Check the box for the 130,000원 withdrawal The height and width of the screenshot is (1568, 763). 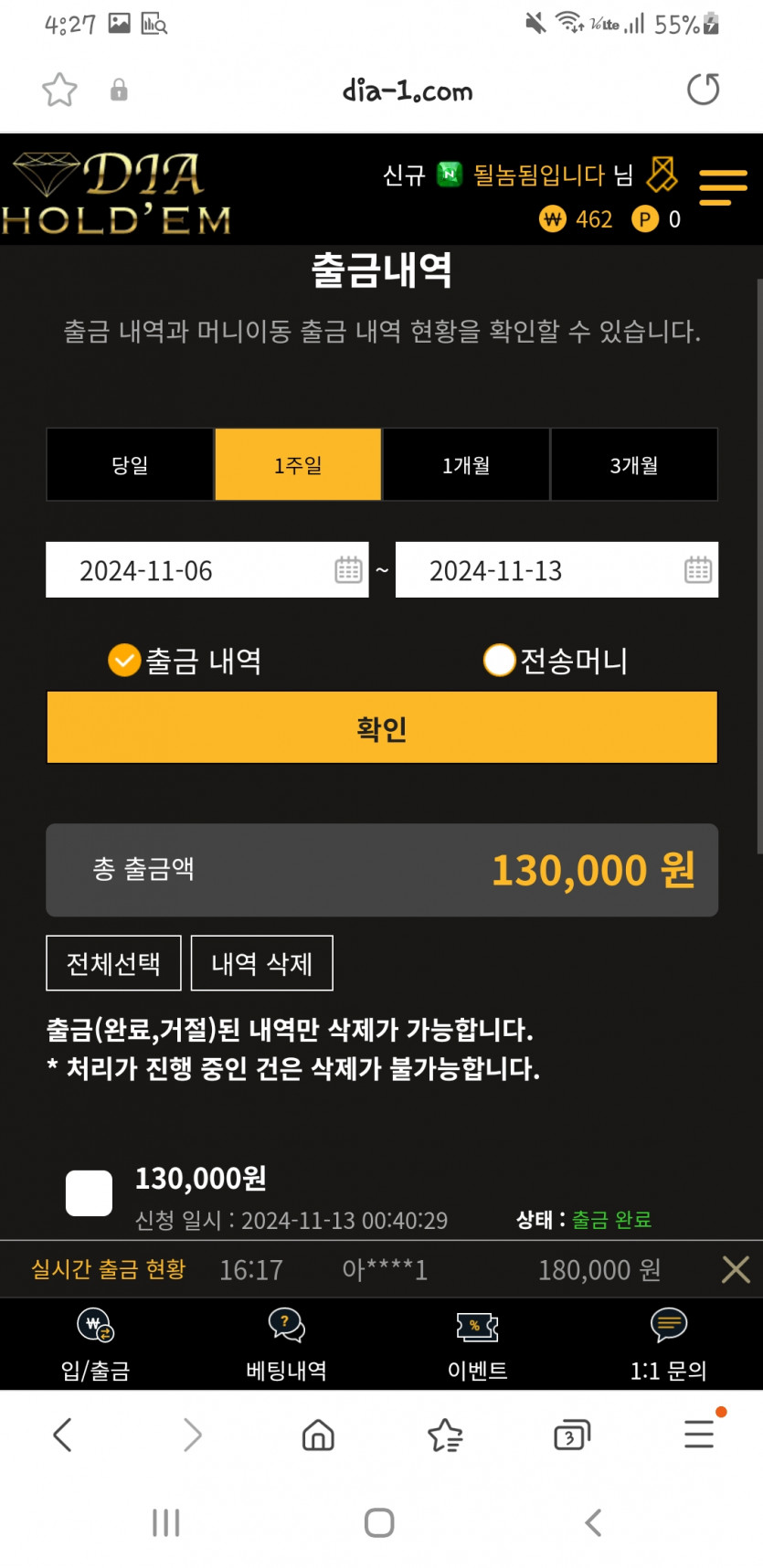[90, 1192]
